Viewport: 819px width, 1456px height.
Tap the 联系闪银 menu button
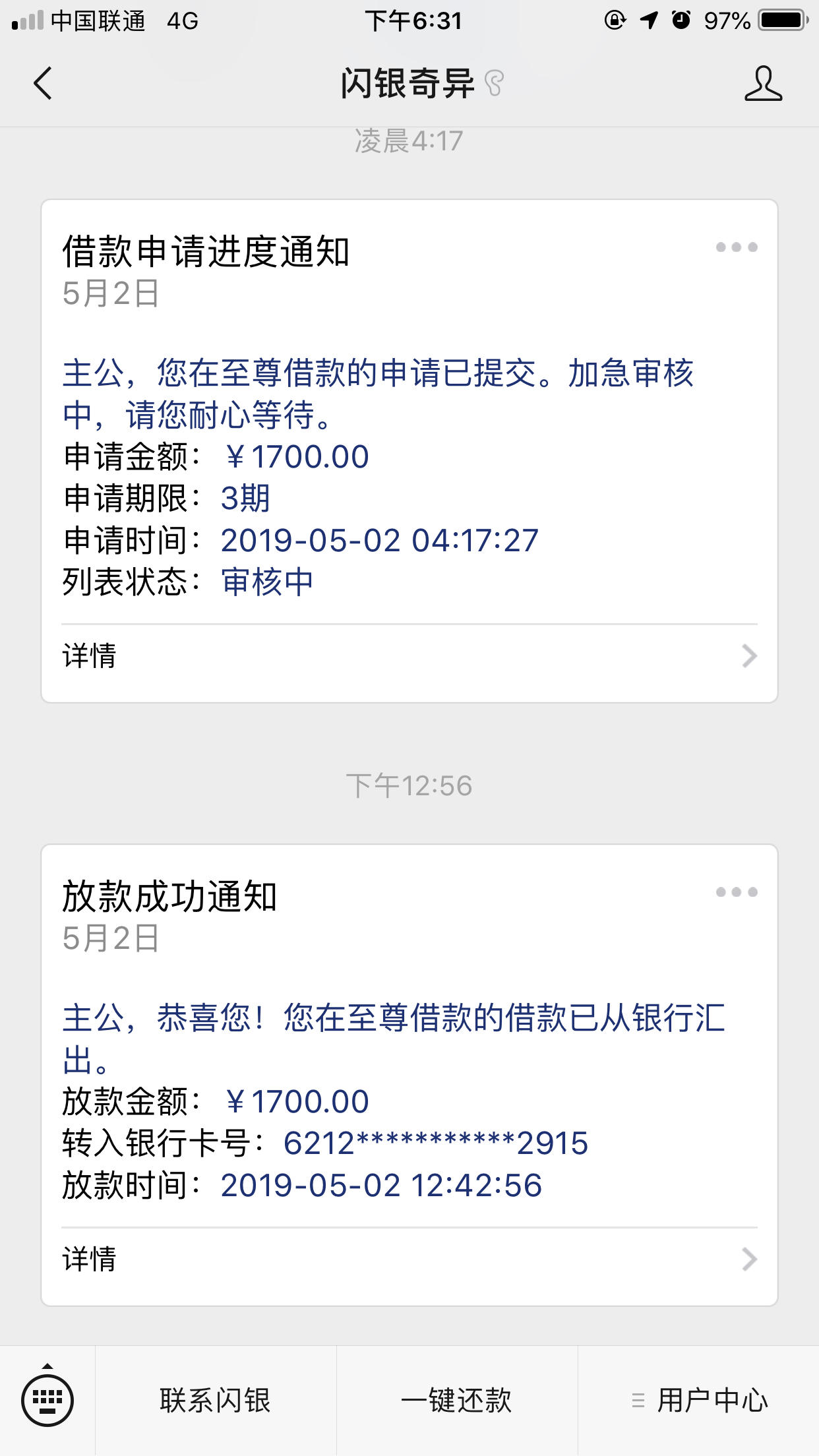coord(216,1401)
